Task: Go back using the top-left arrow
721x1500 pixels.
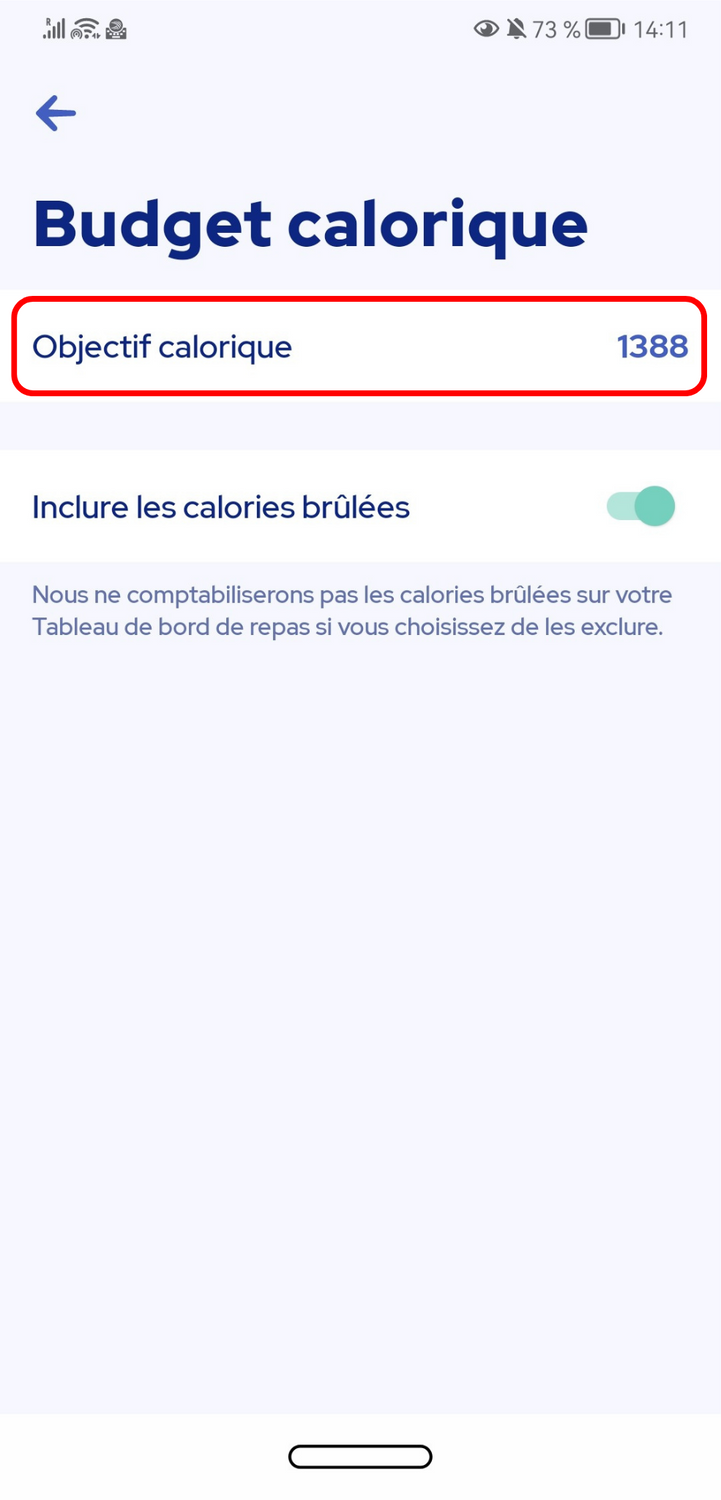Action: point(56,113)
